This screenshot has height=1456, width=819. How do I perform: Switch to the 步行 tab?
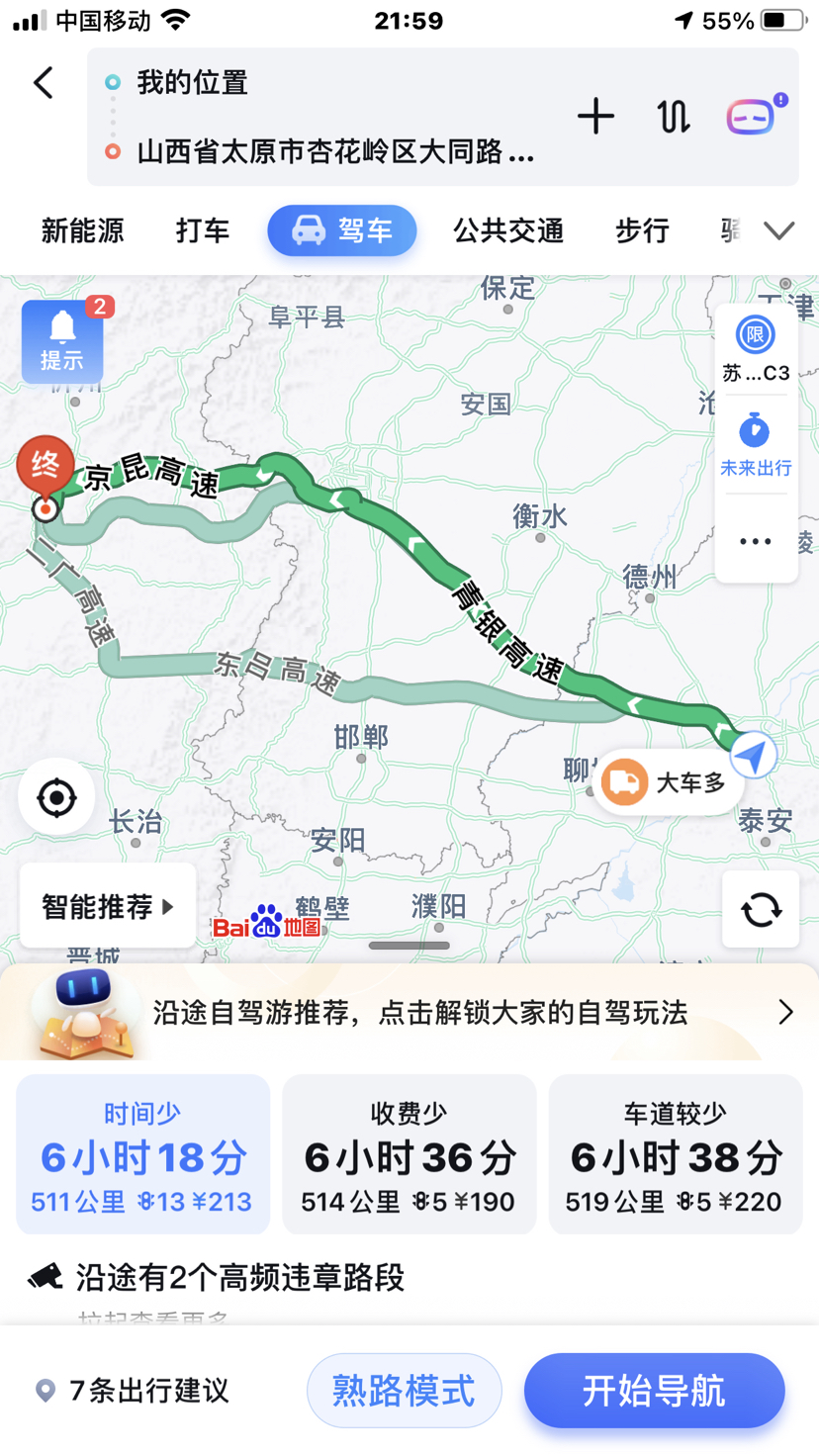click(643, 231)
